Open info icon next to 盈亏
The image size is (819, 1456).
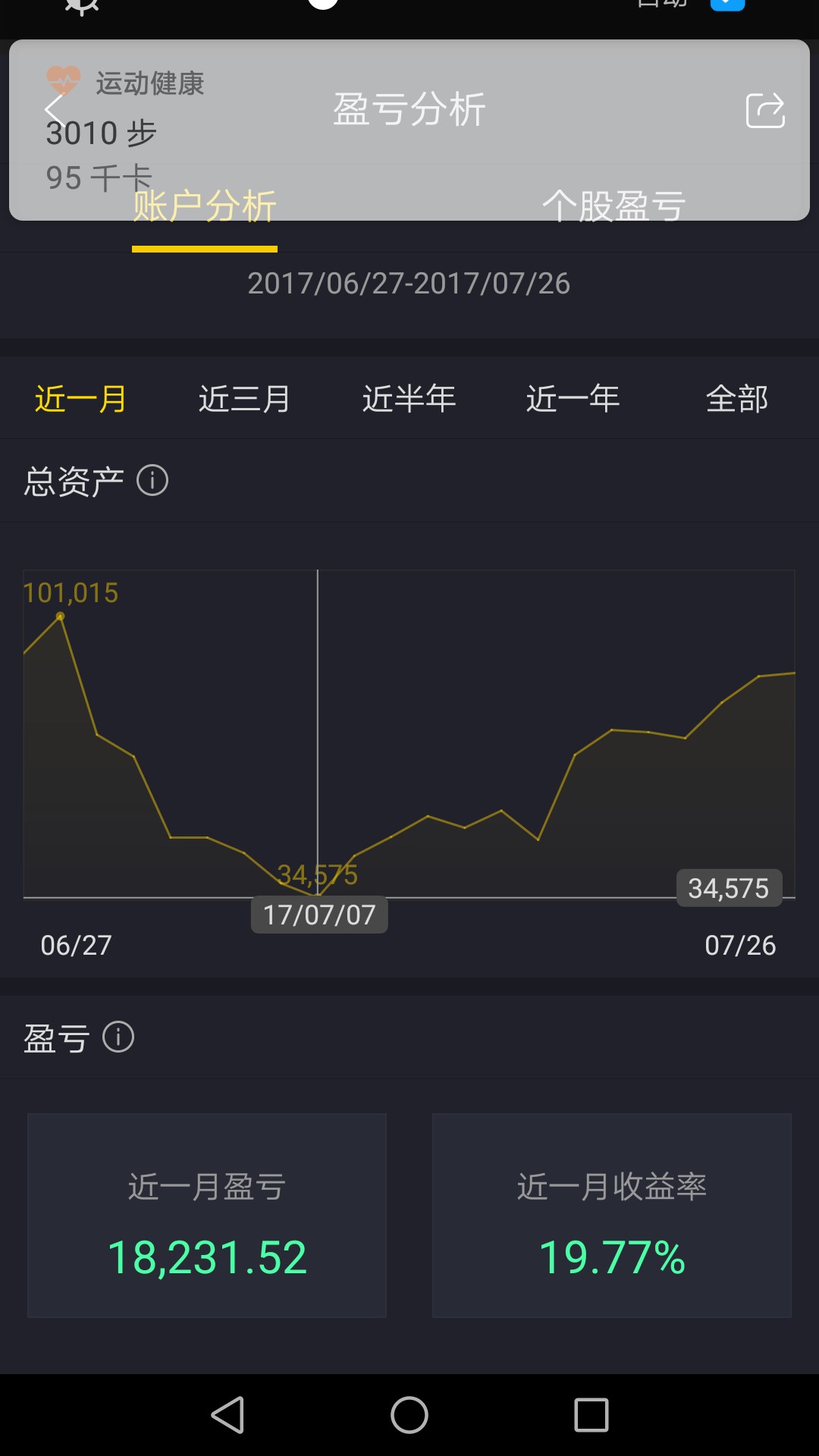coord(118,1037)
